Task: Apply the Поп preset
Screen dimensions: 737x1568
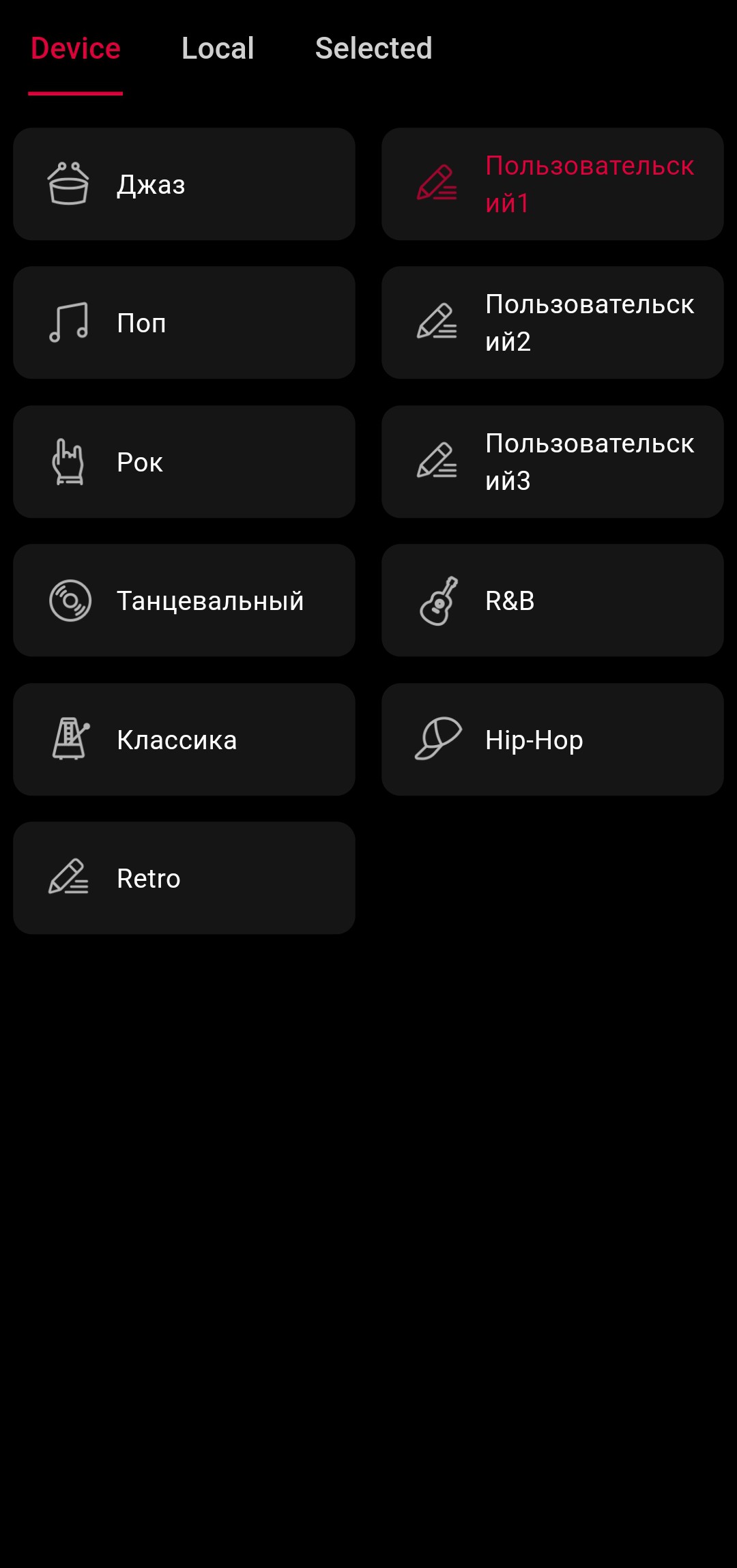Action: (184, 323)
